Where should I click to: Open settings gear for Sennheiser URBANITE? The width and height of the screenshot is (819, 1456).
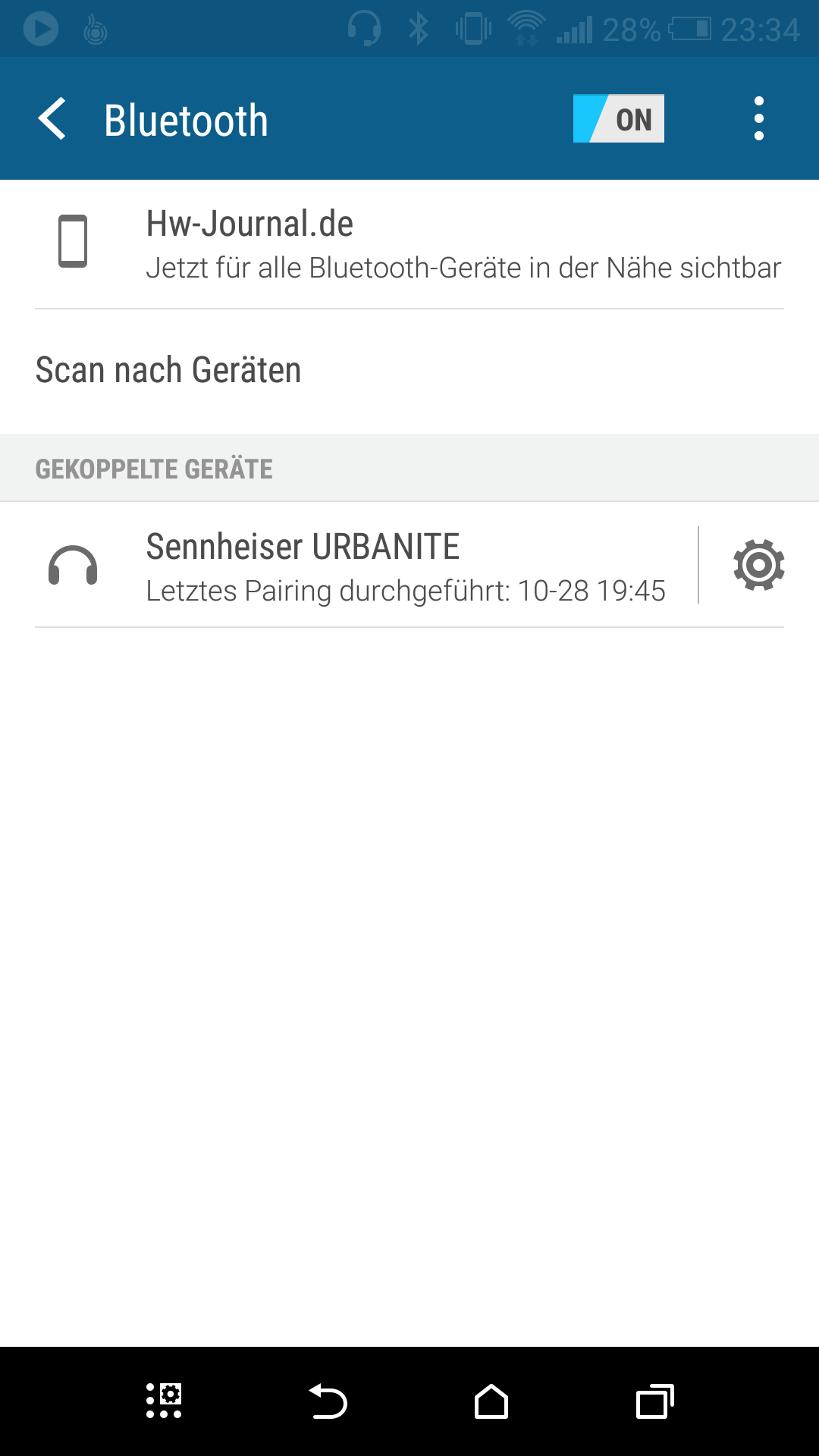(x=758, y=565)
